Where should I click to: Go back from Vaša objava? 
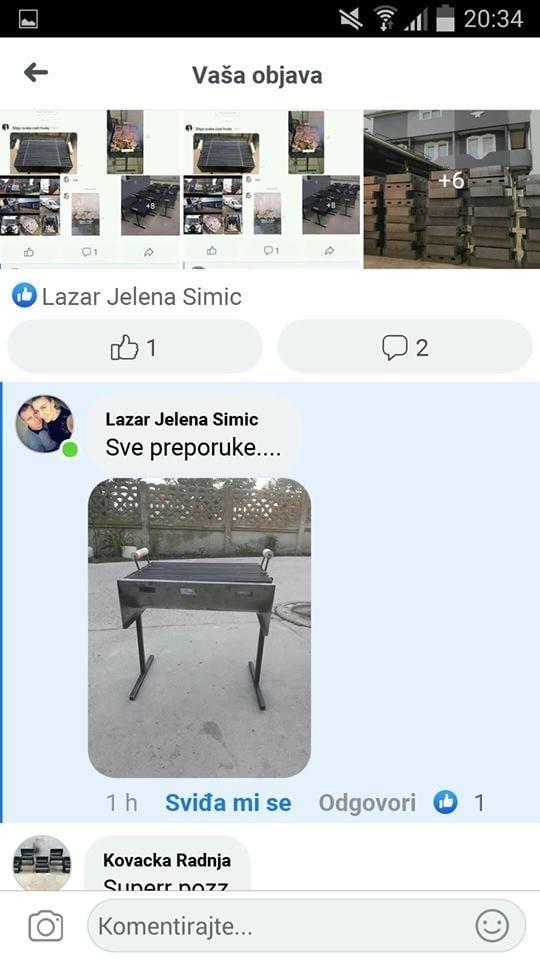[36, 73]
